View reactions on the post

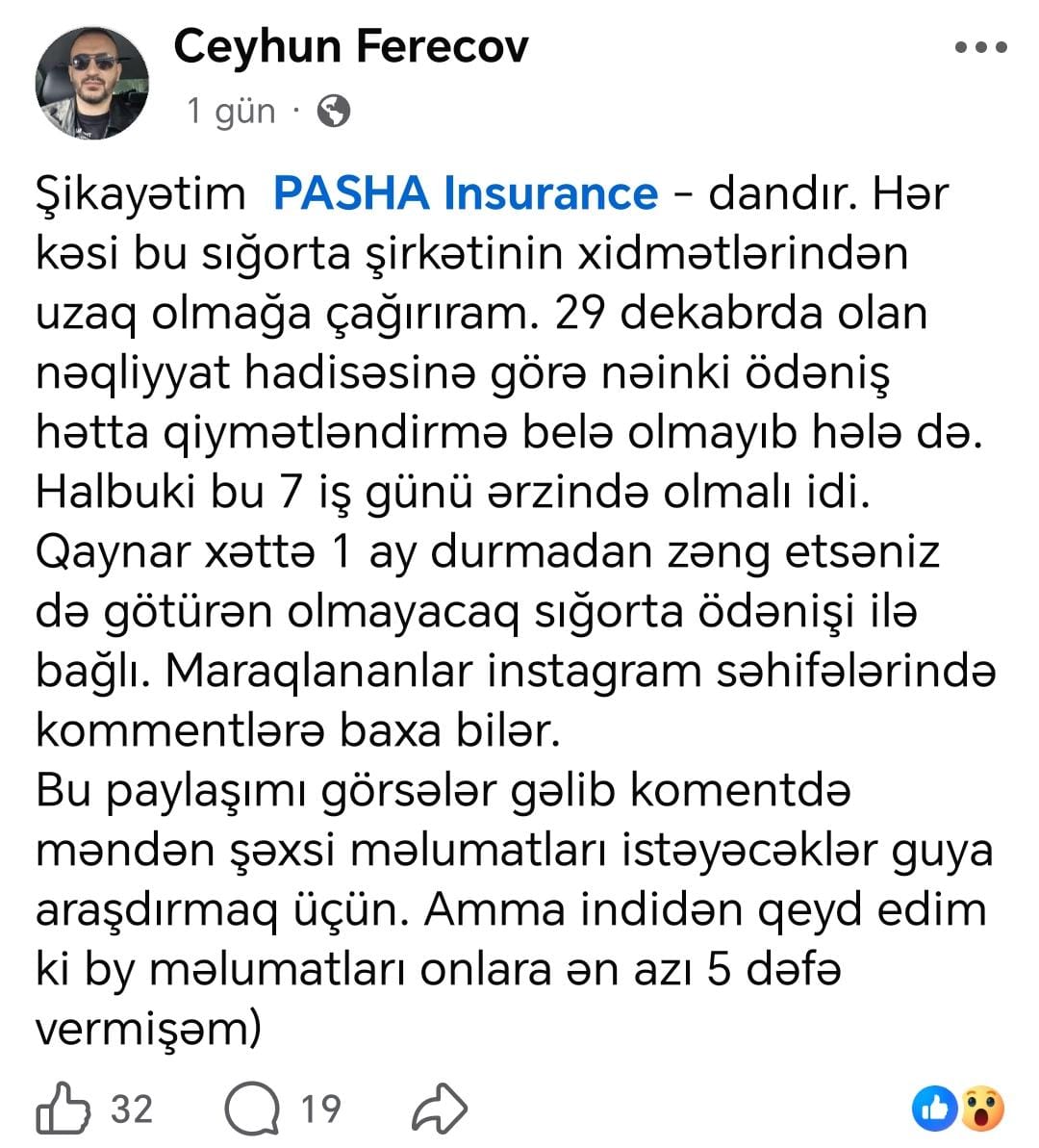click(x=958, y=1109)
